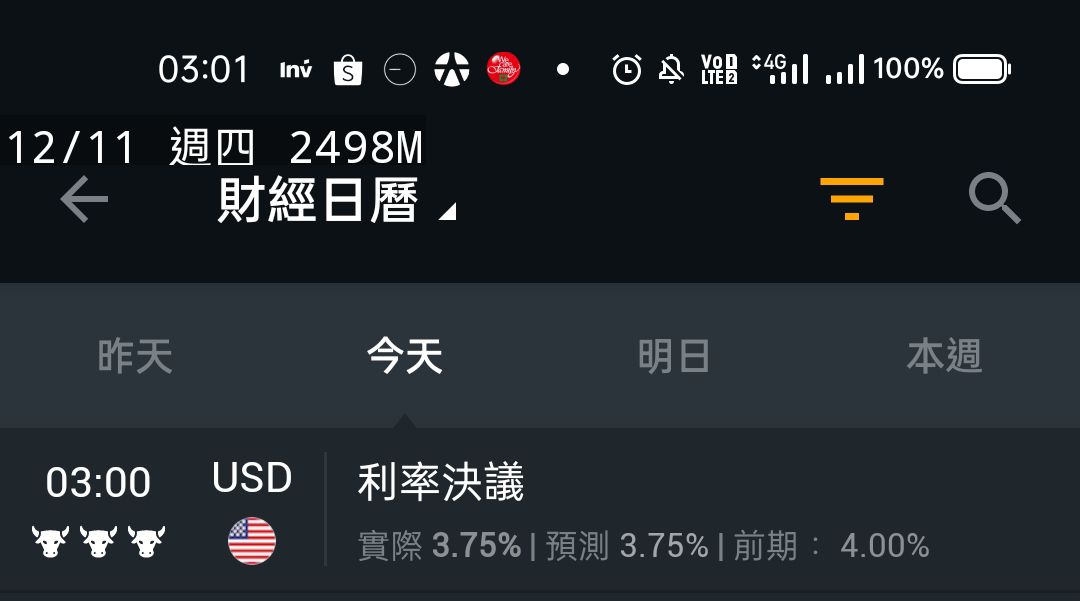This screenshot has height=601, width=1080.
Task: Select the 今天 tab
Action: 405,357
